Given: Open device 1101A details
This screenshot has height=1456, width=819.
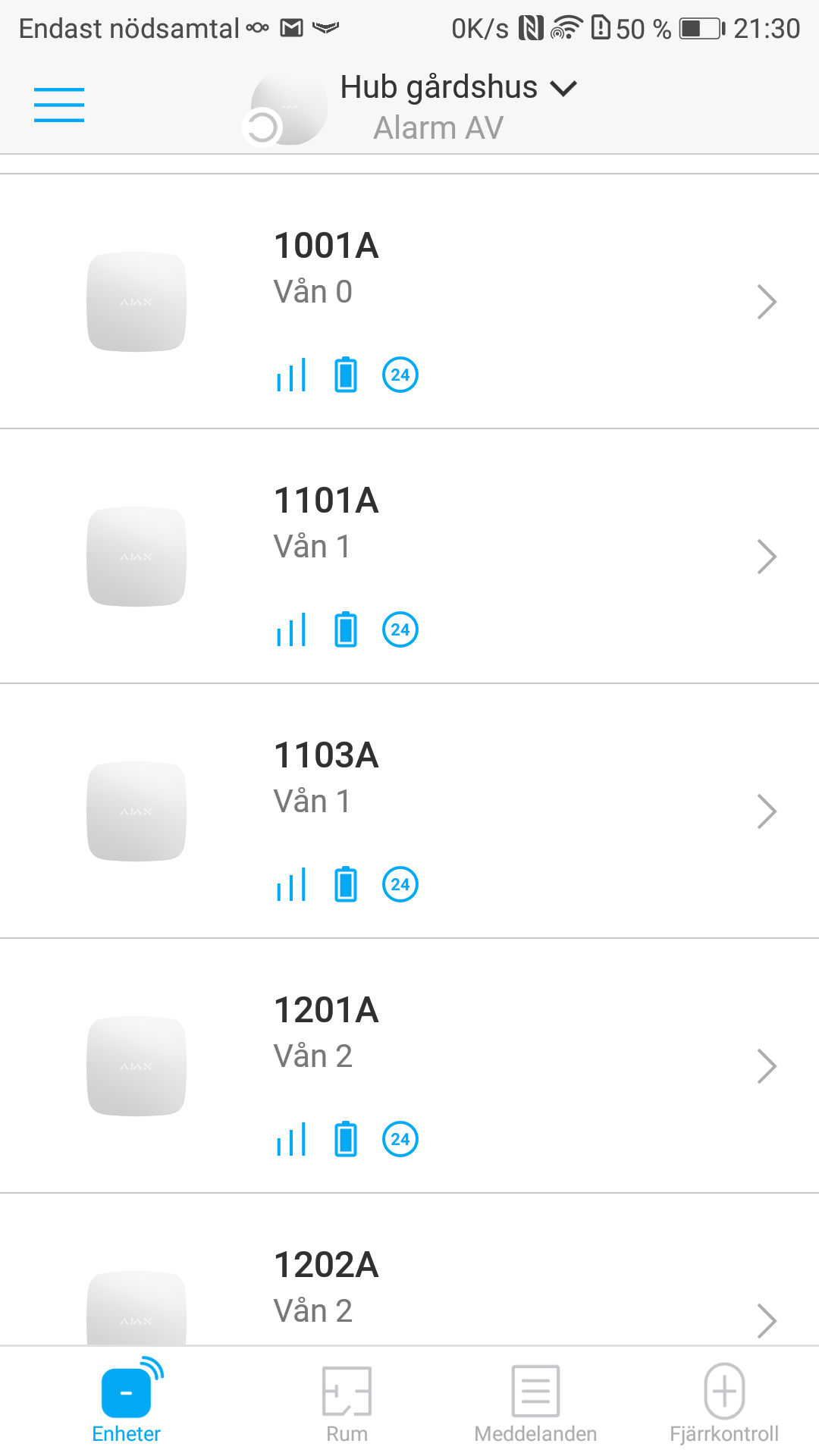Looking at the screenshot, I should (409, 557).
